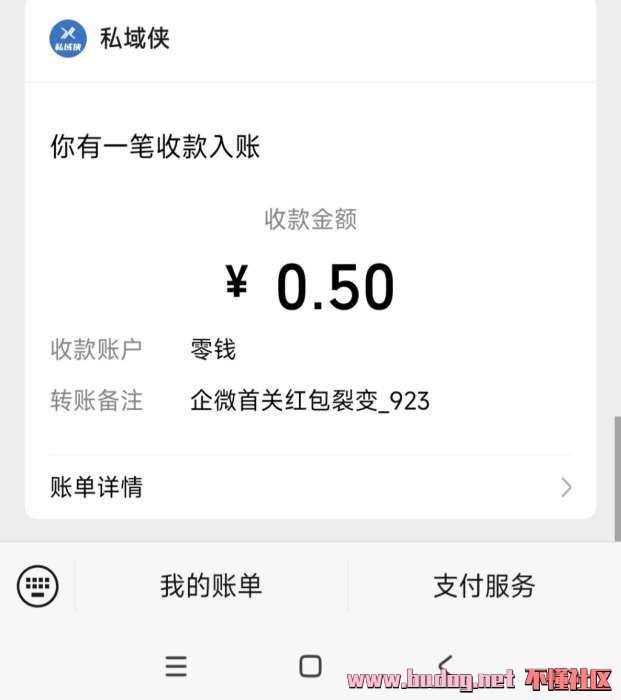Image resolution: width=621 pixels, height=700 pixels.
Task: Open 账单详情 bill details row
Action: tap(310, 487)
